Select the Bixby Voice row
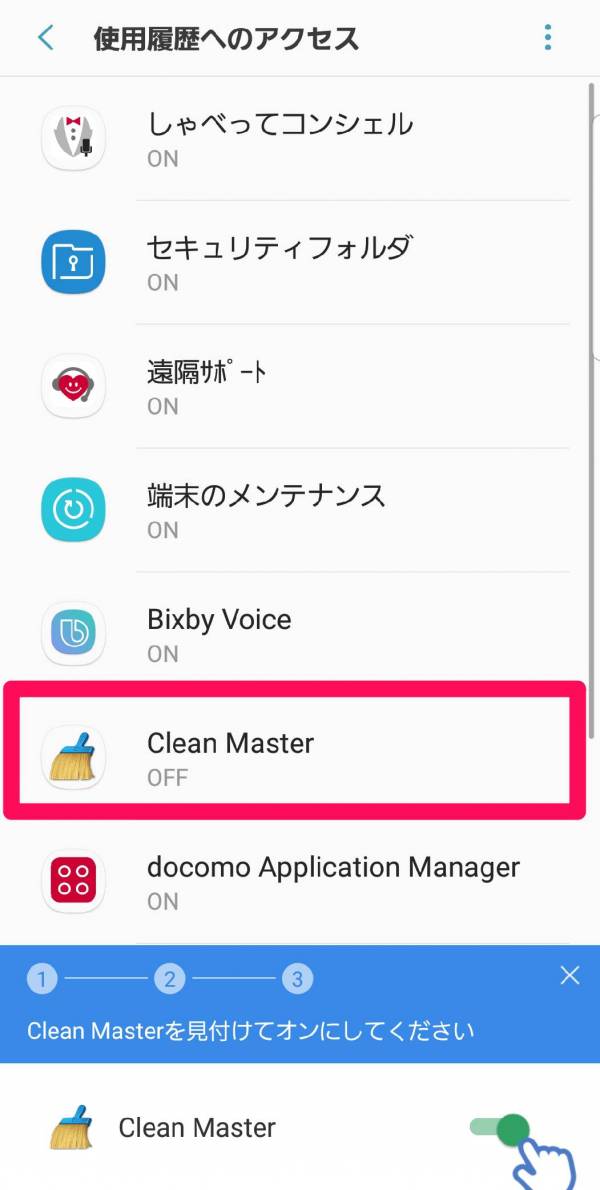Viewport: 600px width, 1190px height. 300,634
